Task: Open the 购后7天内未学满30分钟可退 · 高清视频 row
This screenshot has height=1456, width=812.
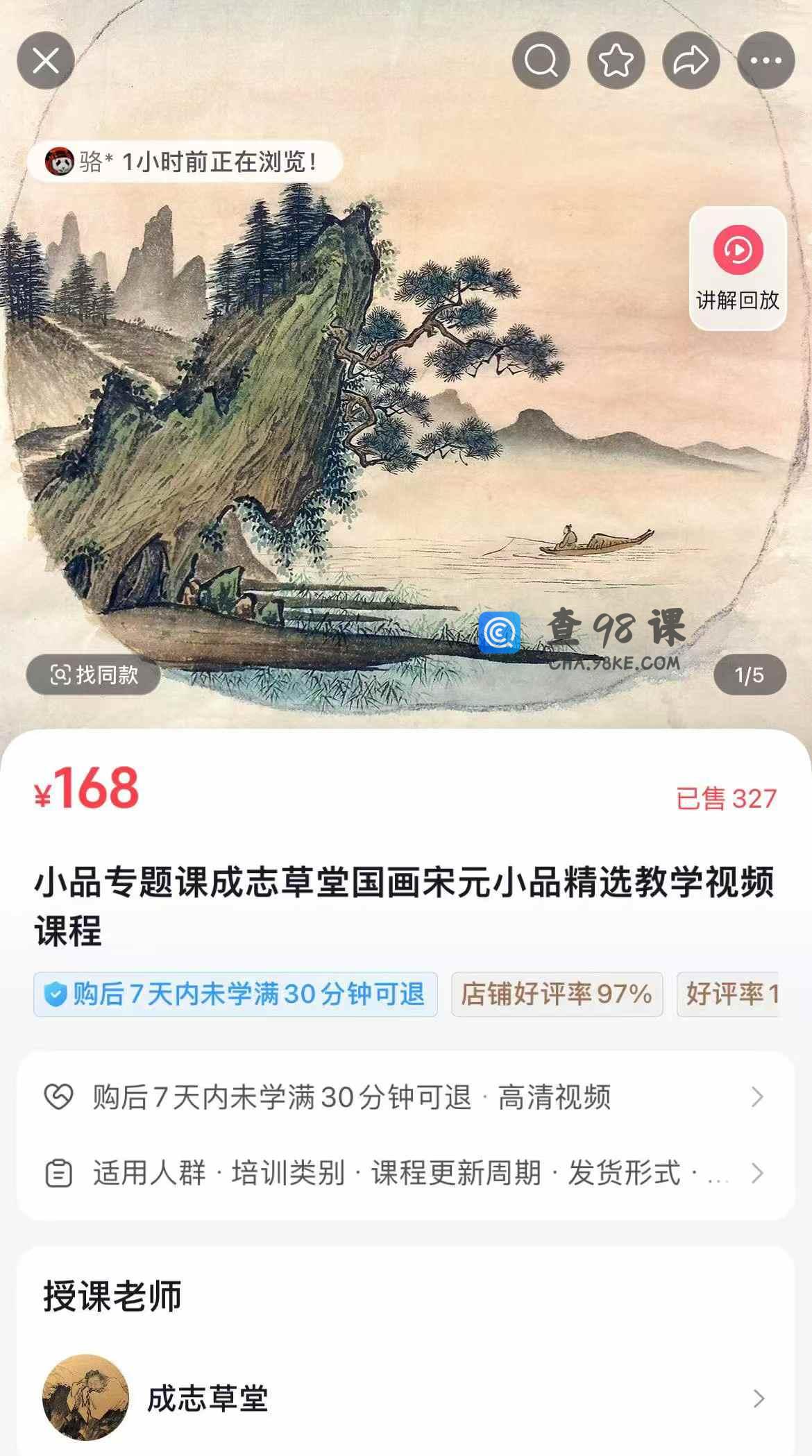Action: (405, 1097)
